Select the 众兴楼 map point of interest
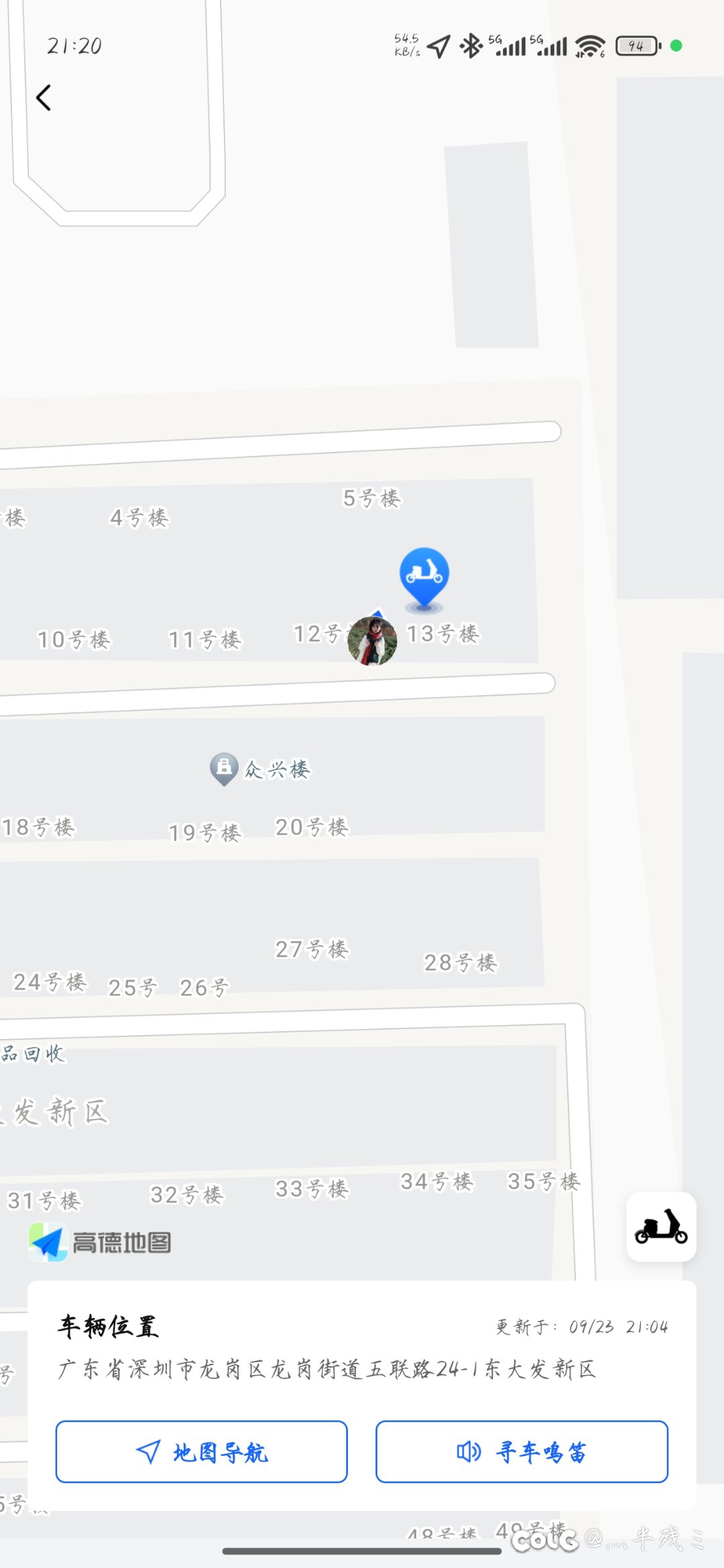Screen dimensions: 724x1568 pyautogui.click(x=261, y=769)
